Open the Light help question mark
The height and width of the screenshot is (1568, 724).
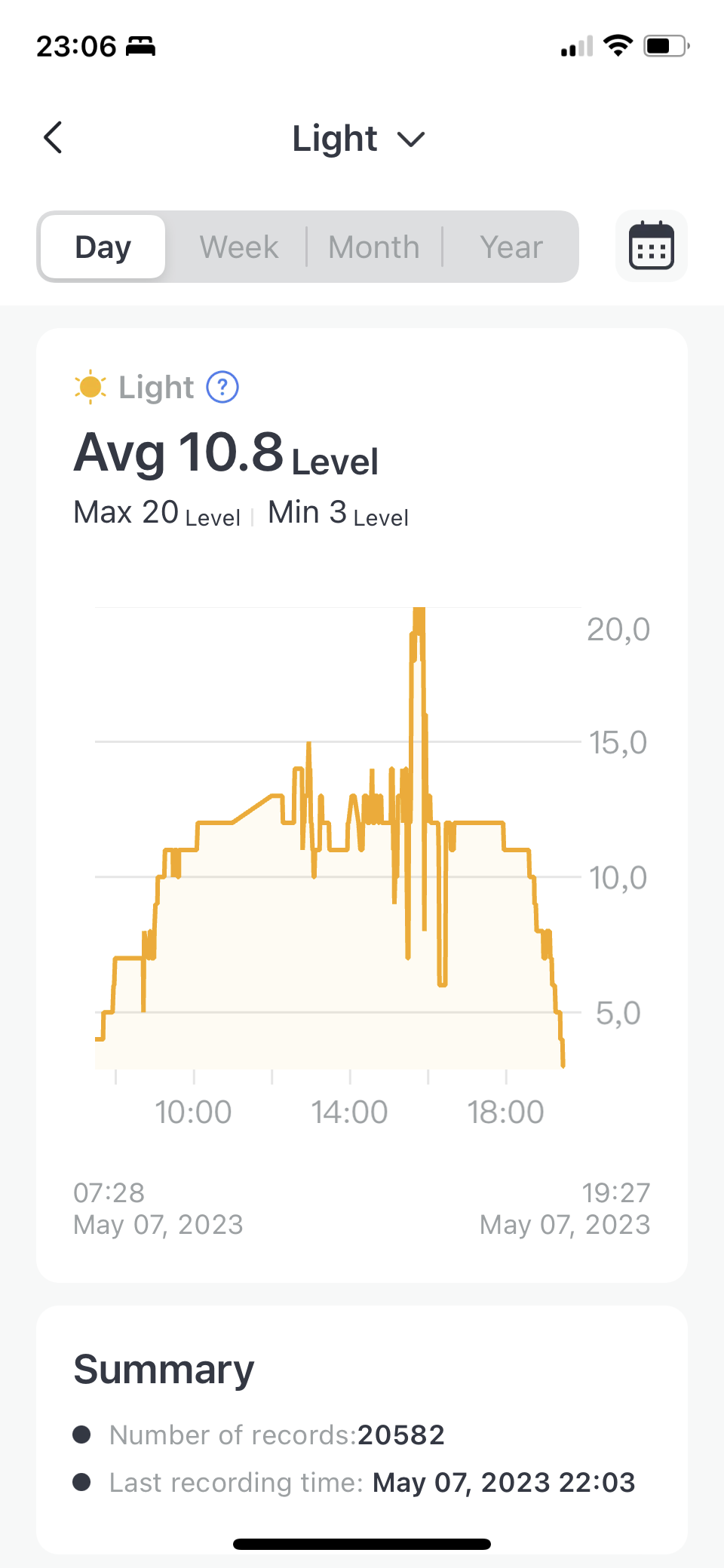pyautogui.click(x=222, y=388)
